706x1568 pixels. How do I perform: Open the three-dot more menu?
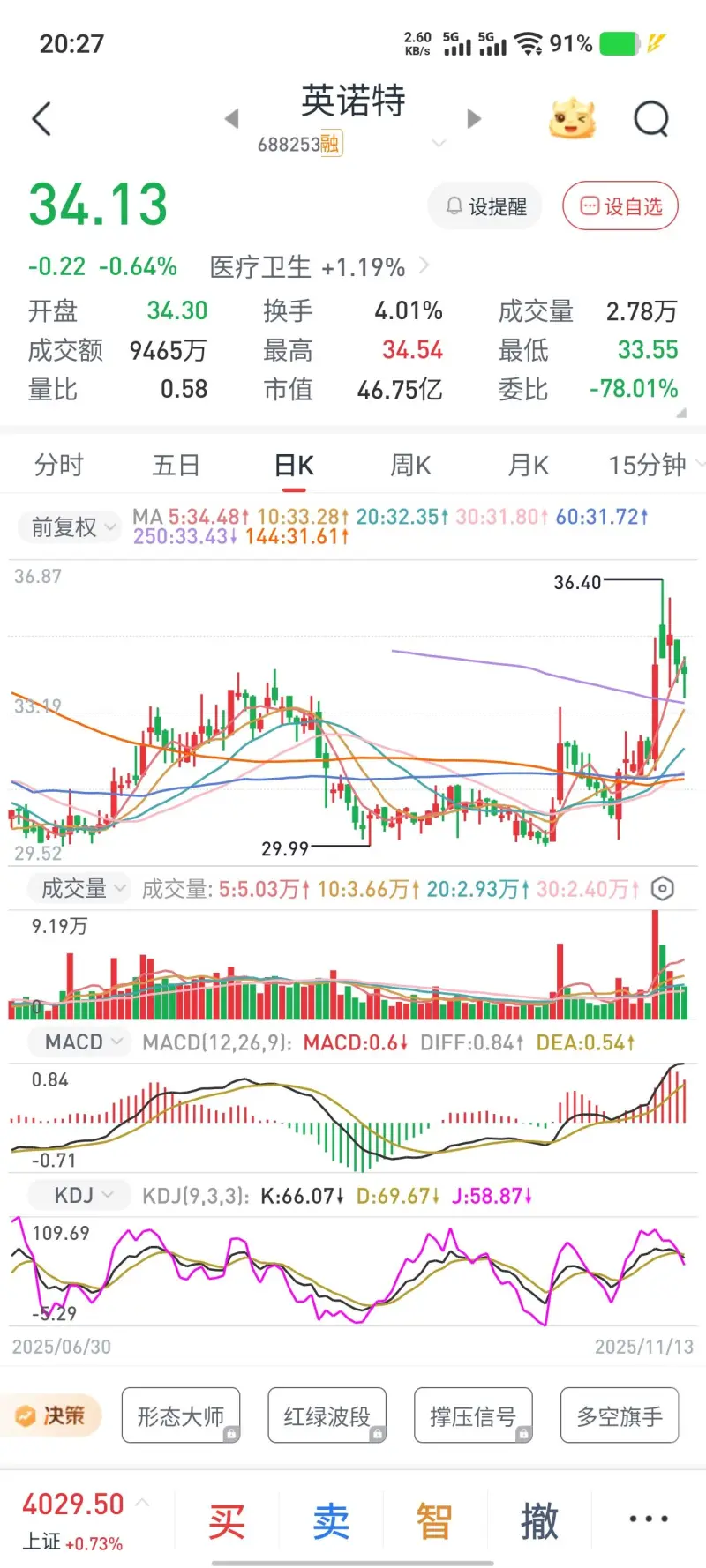point(649,1519)
